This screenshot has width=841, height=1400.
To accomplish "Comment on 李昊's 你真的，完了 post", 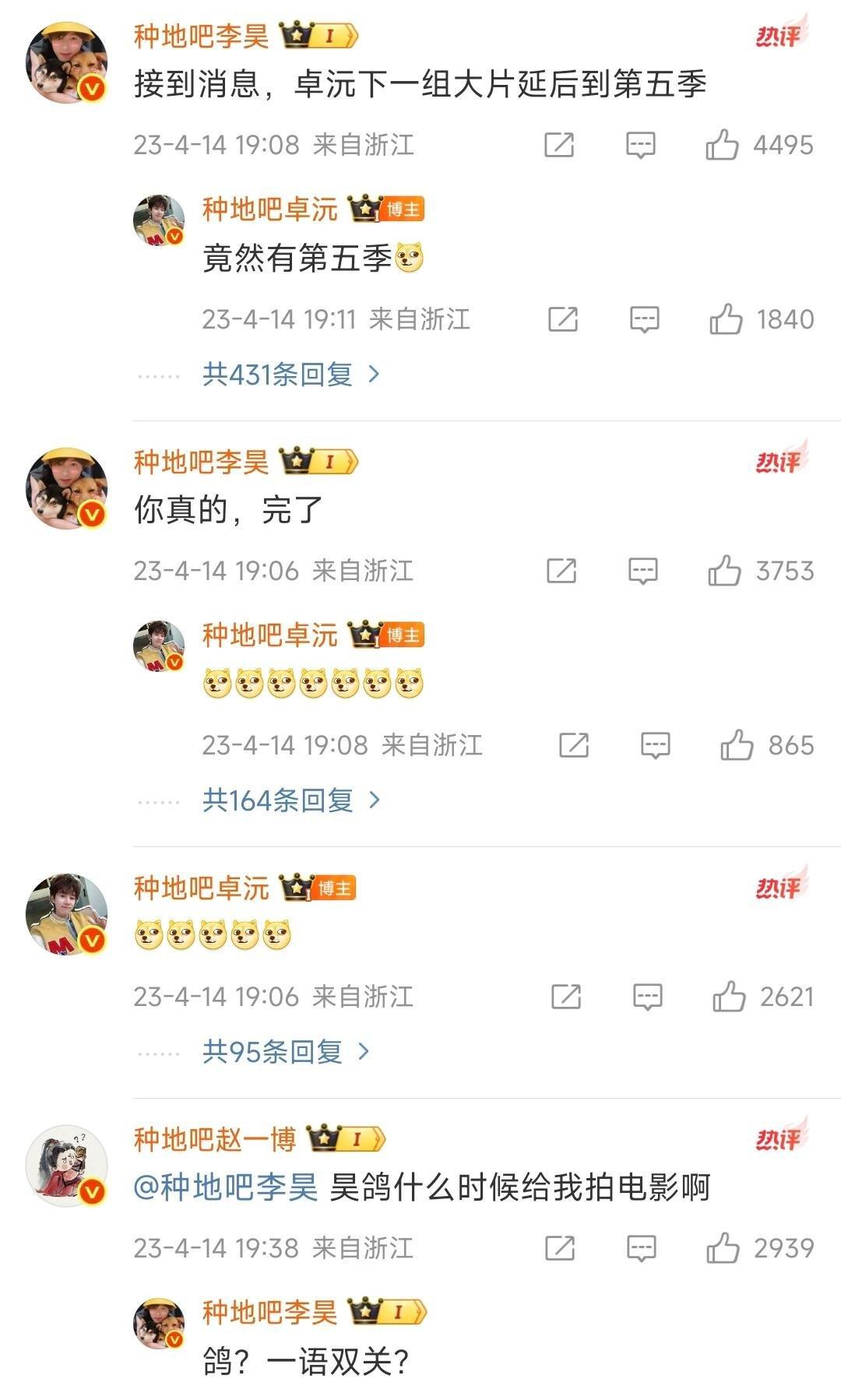I will tap(642, 571).
